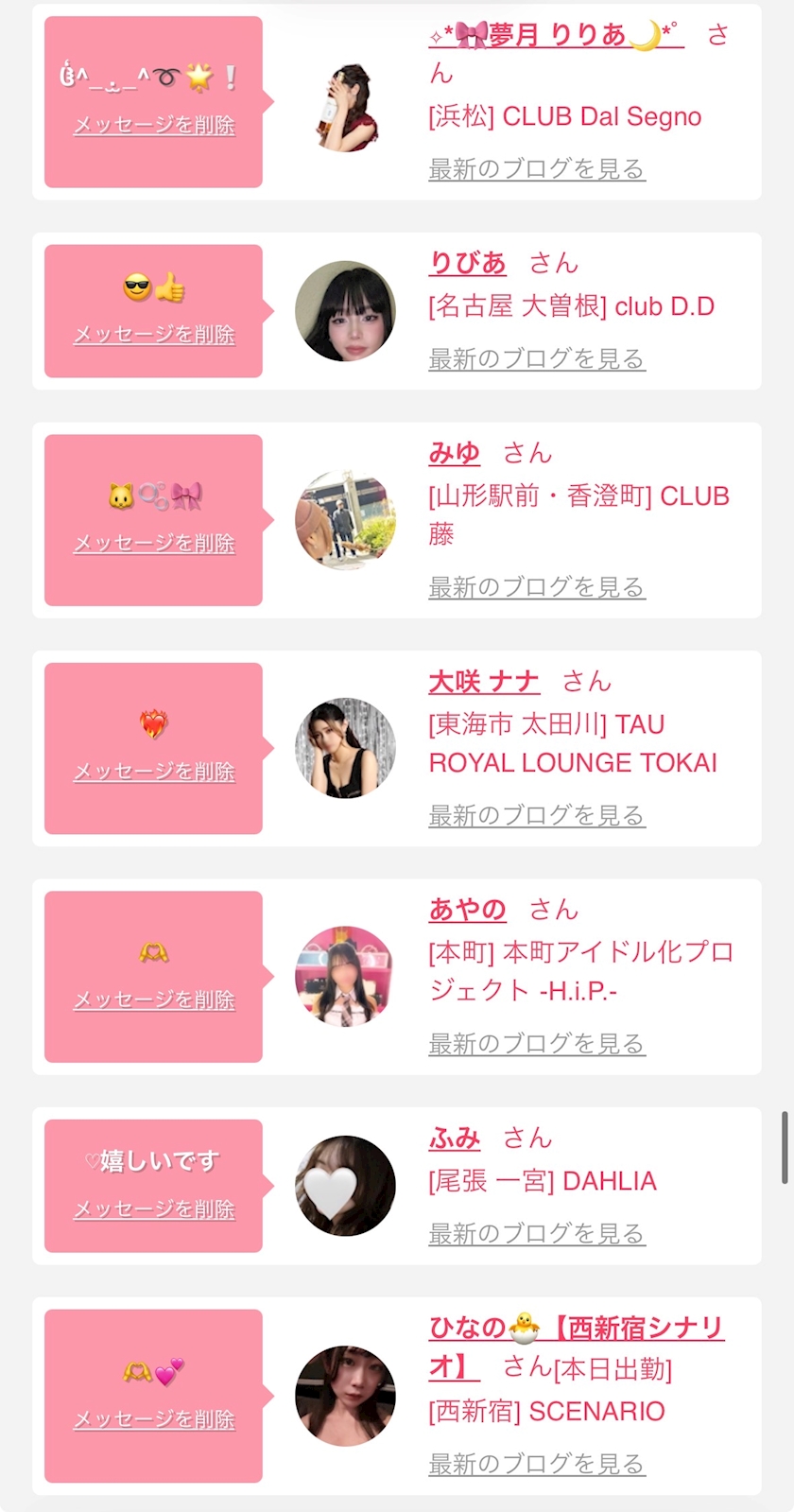The image size is (794, 1512).
Task: Delete the message sent to ひなの
Action: coord(154,1419)
